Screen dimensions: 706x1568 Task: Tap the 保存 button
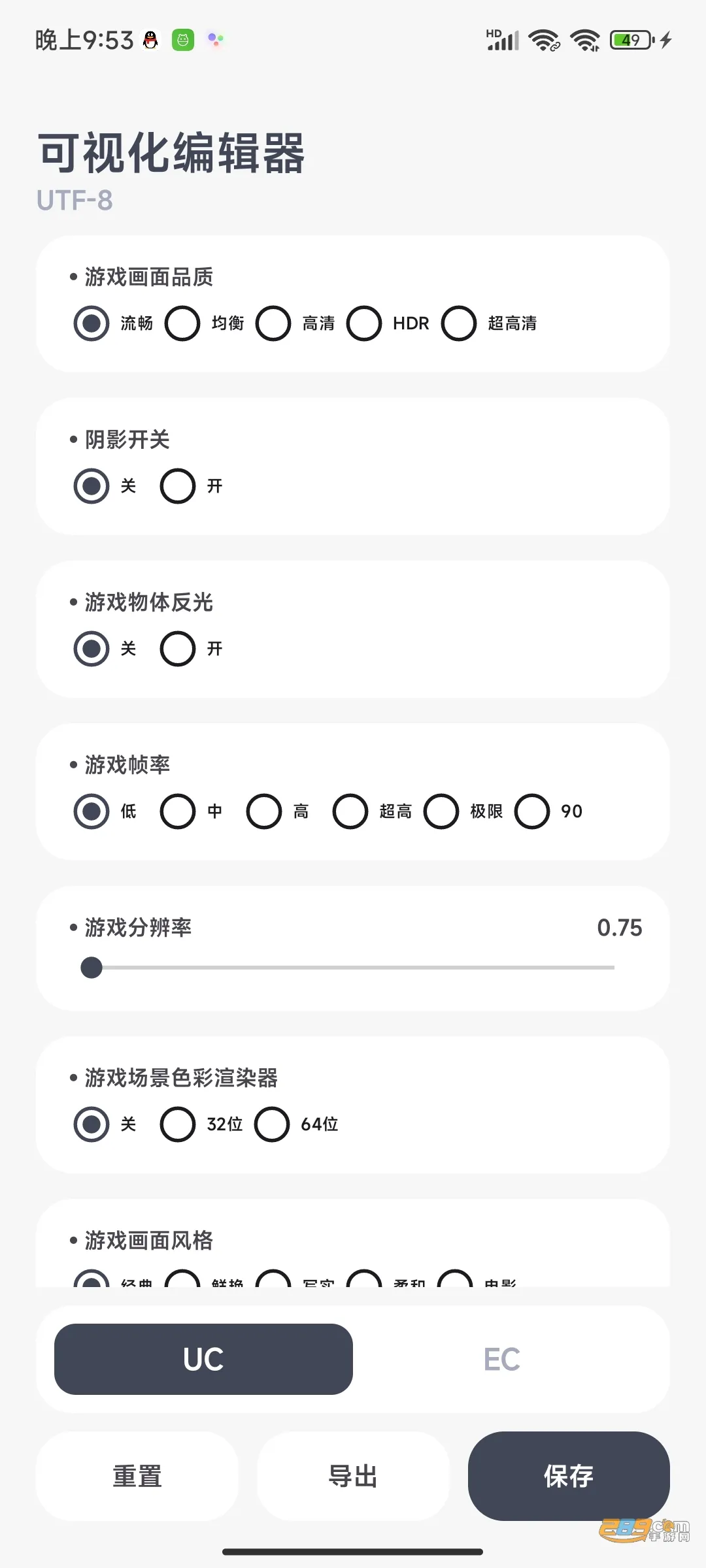pos(569,1477)
